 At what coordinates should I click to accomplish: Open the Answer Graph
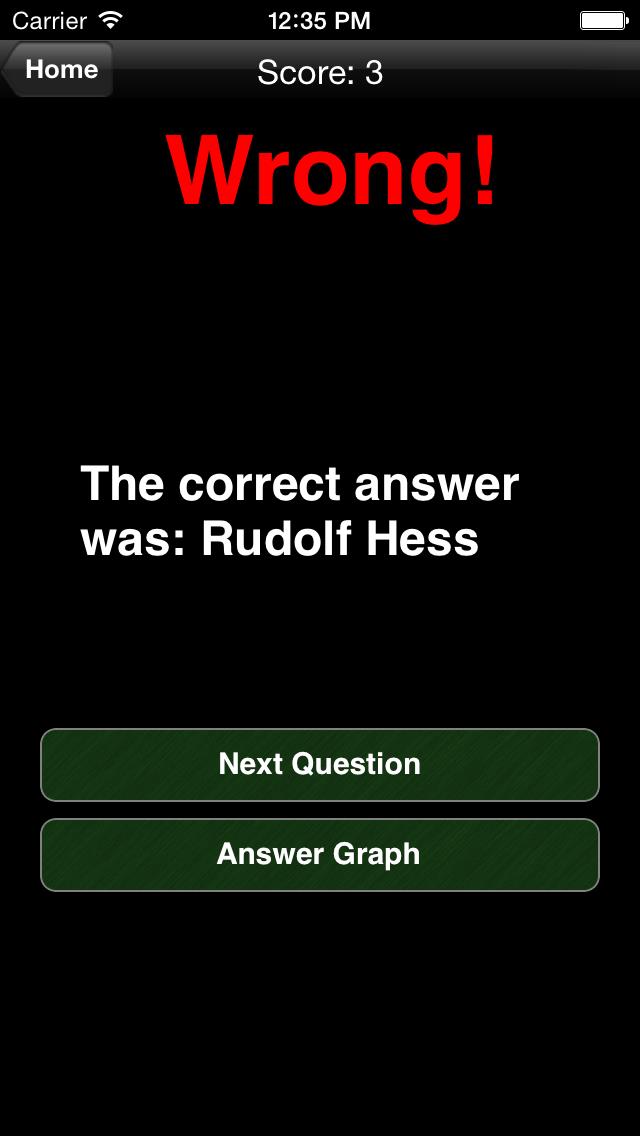[320, 855]
